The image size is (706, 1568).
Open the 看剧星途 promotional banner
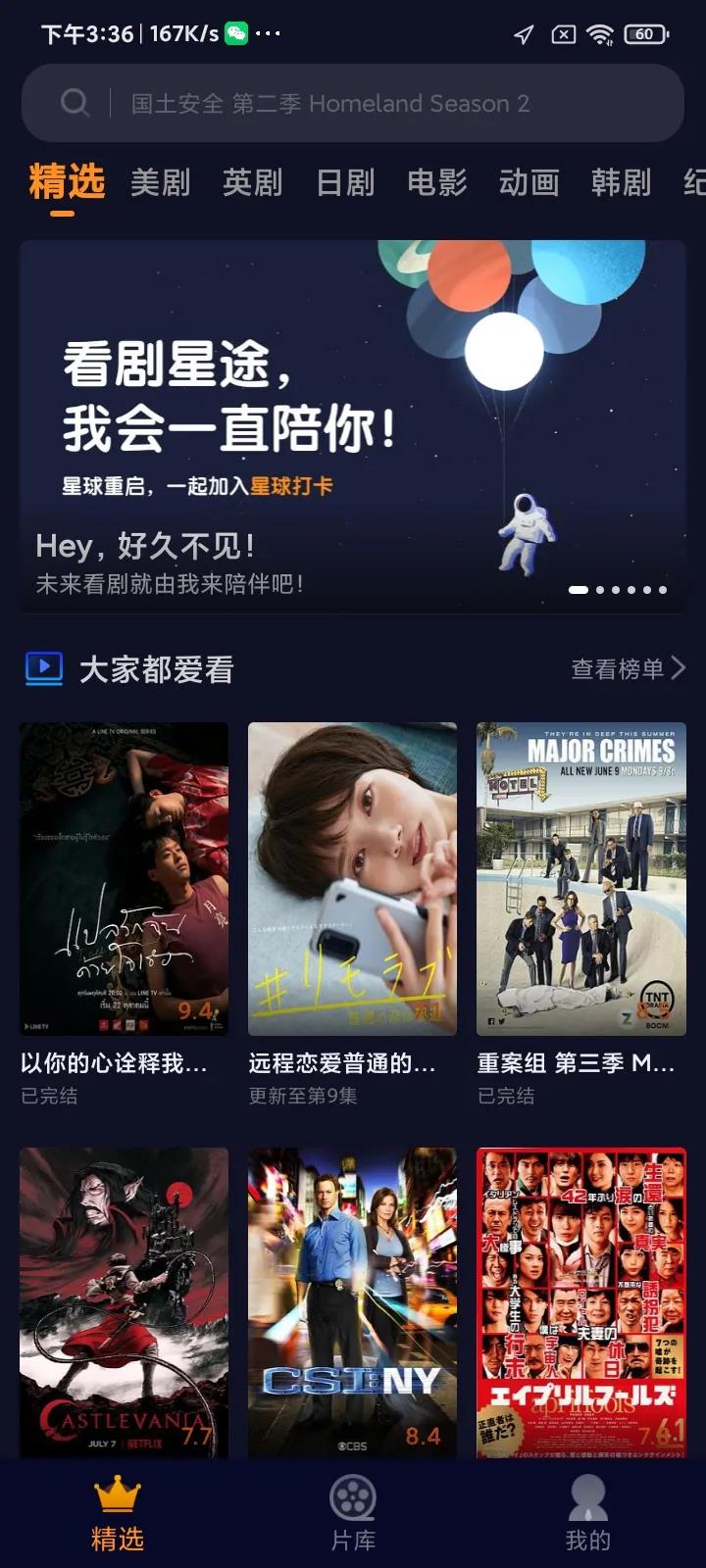[x=353, y=426]
